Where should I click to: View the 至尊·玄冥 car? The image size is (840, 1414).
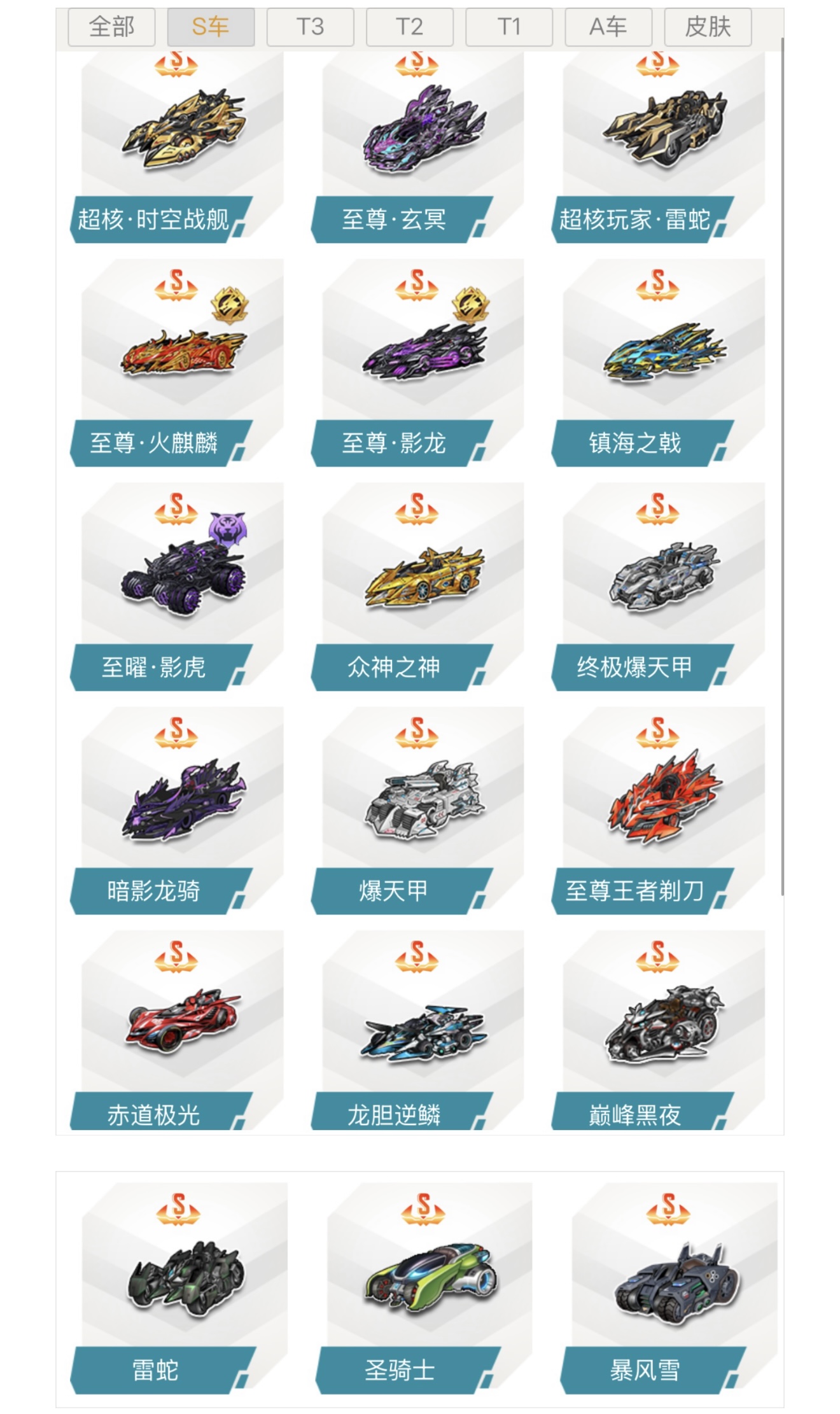(417, 148)
